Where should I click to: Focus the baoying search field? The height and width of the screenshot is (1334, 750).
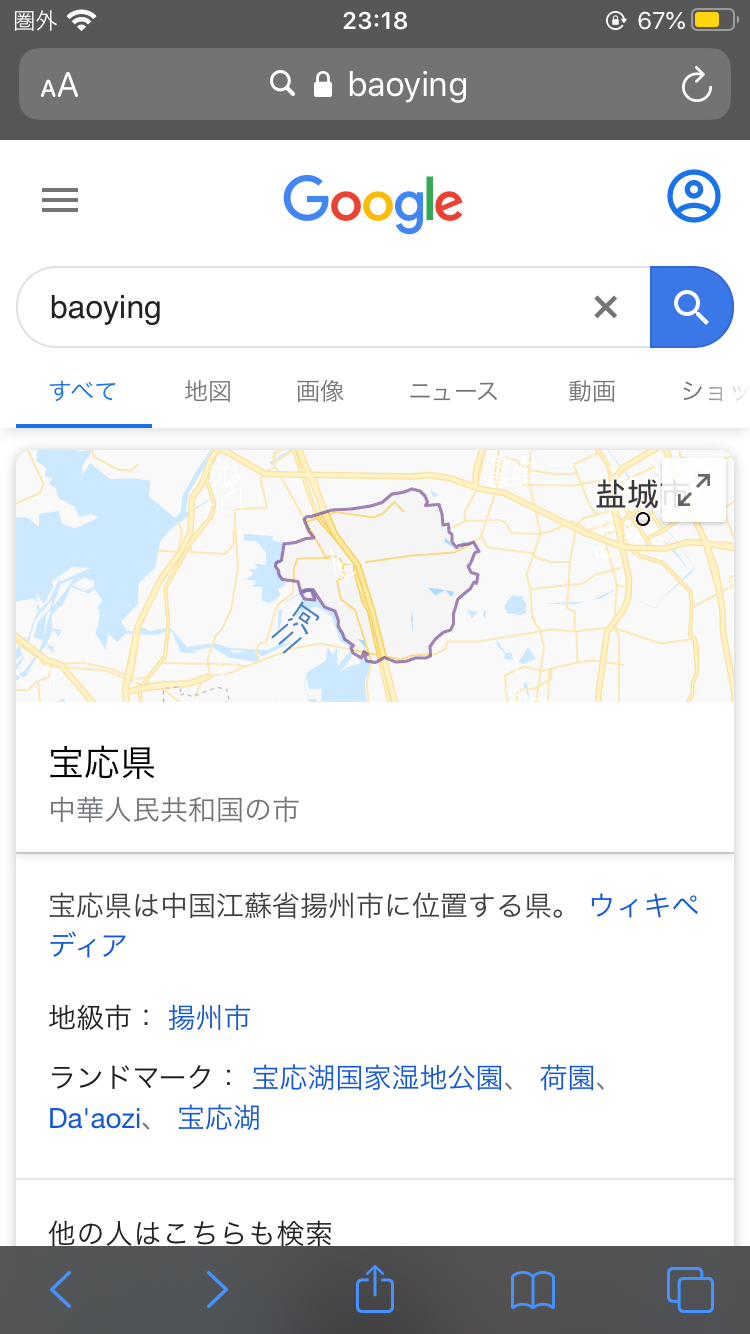[x=300, y=307]
